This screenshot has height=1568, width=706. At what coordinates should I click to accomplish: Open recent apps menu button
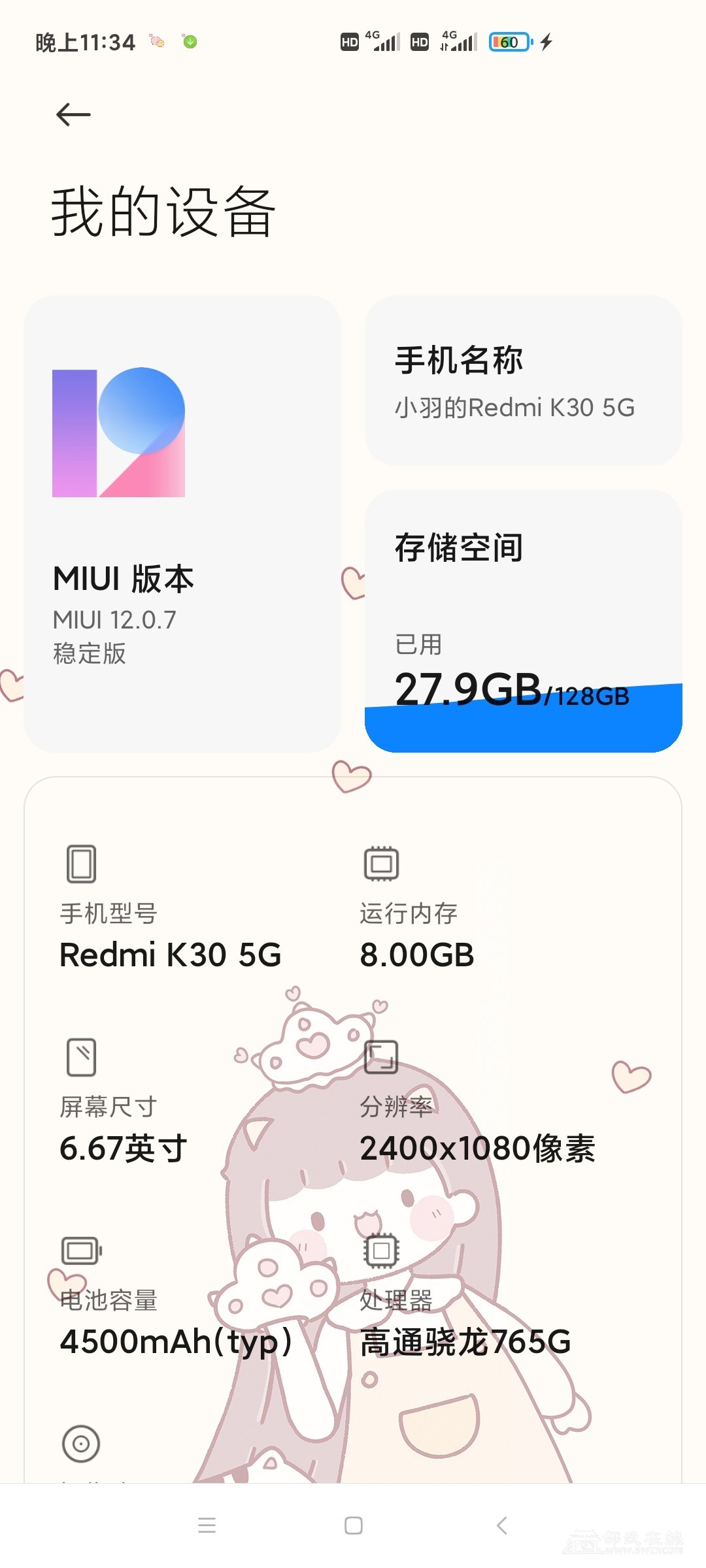pos(207,1526)
